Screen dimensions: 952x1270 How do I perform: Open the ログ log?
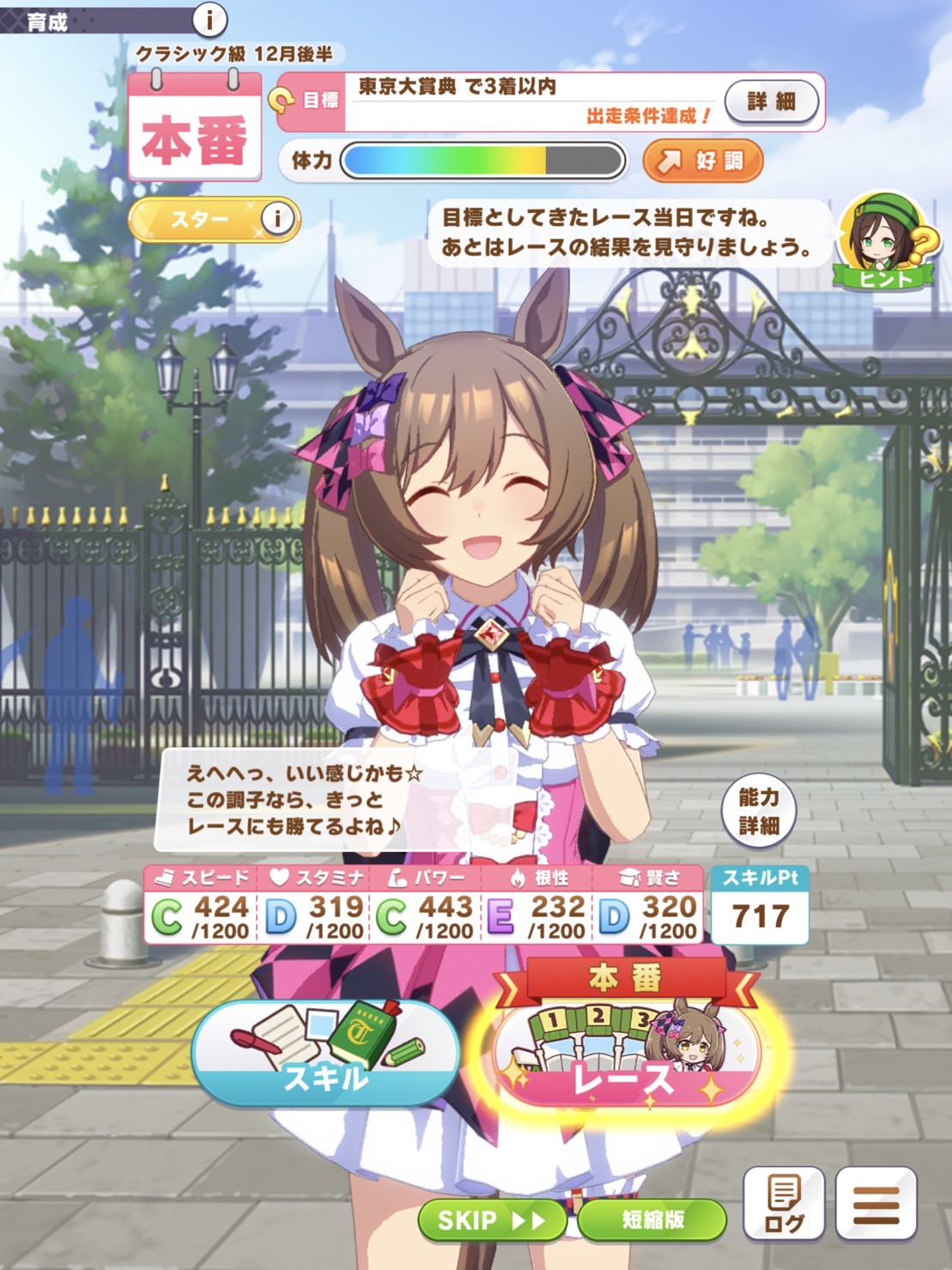point(784,1203)
